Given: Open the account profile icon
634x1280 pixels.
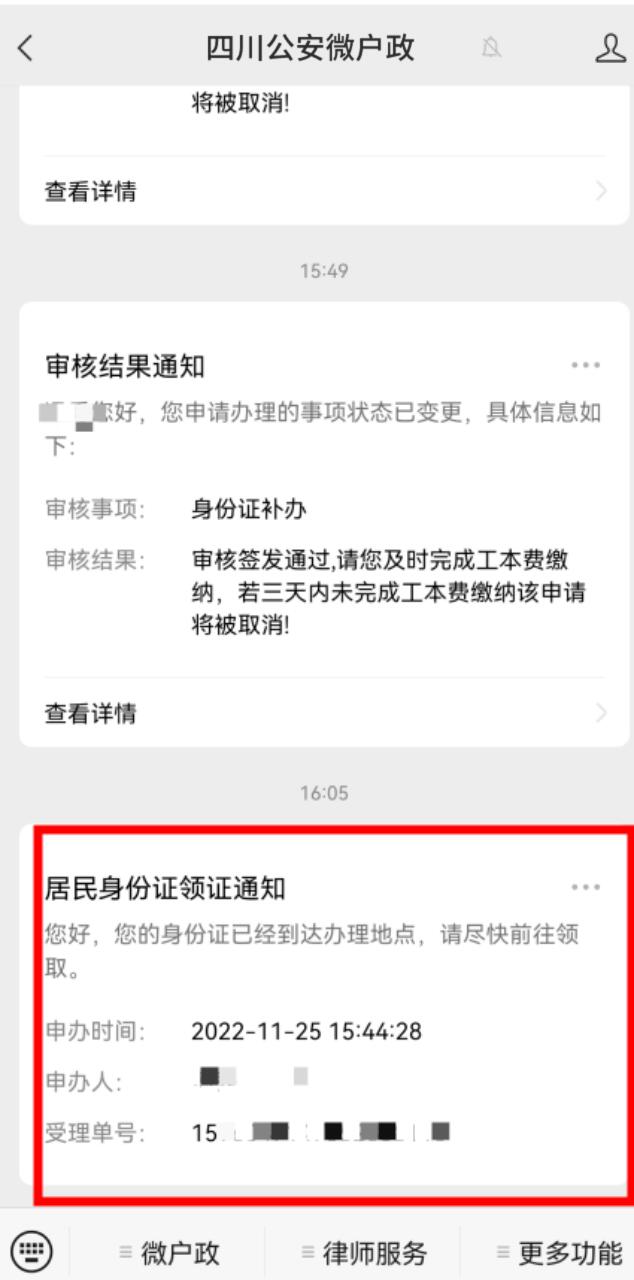Looking at the screenshot, I should 609,48.
